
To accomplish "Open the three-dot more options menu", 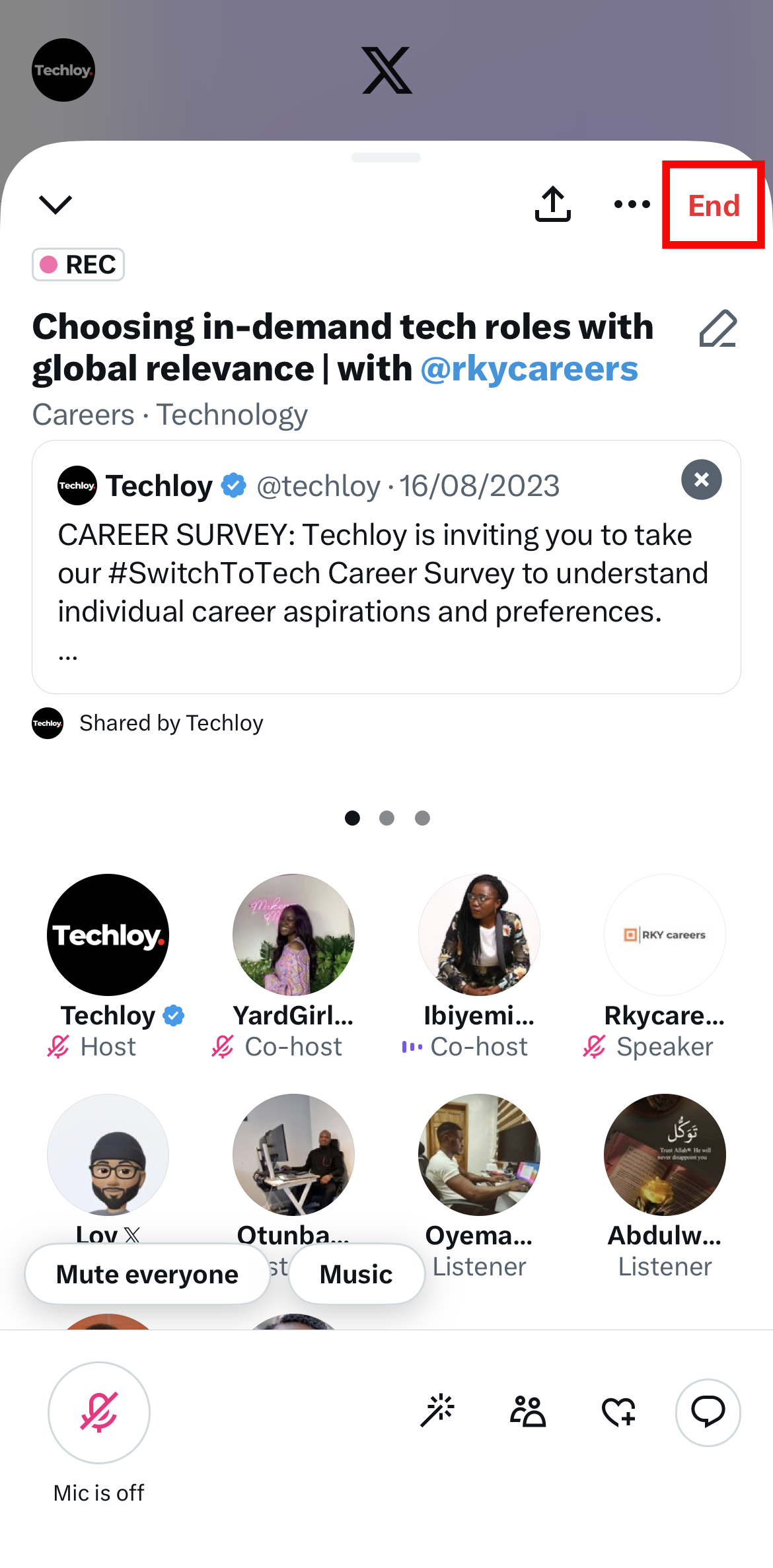I will [632, 204].
